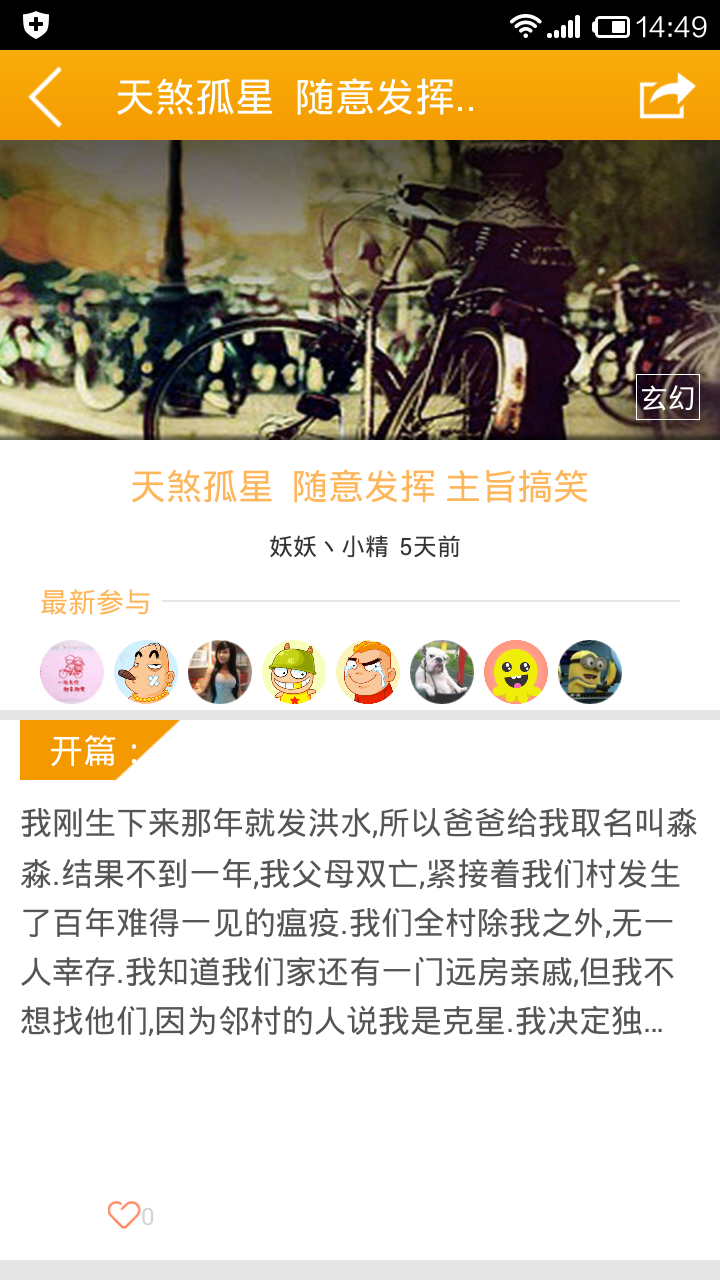This screenshot has width=720, height=1280.
Task: Open the pink bicycle participant avatar
Action: coord(72,672)
